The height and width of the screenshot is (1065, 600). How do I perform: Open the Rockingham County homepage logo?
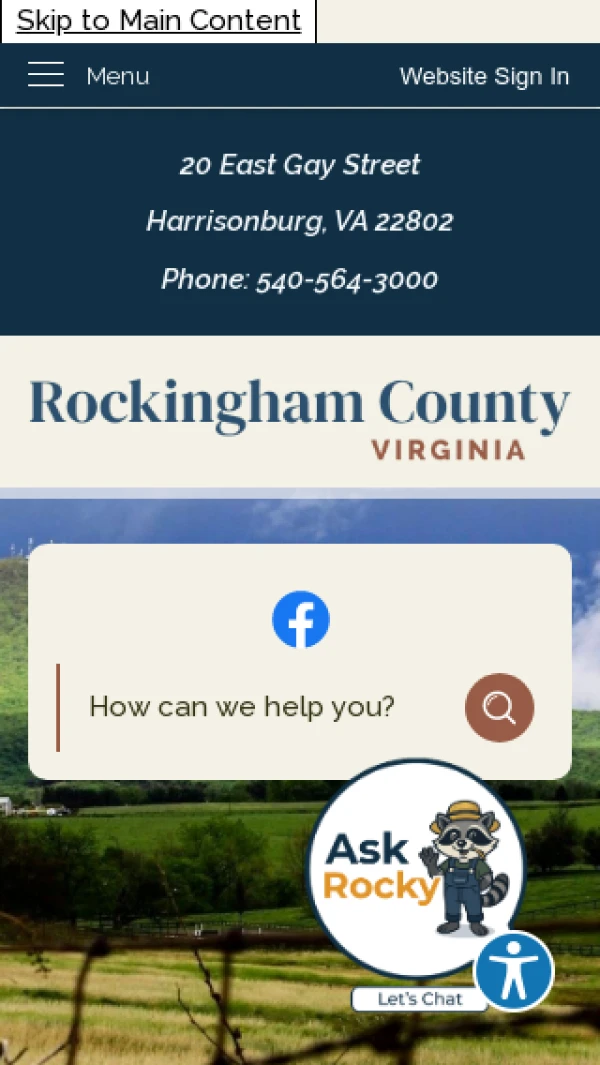[300, 418]
